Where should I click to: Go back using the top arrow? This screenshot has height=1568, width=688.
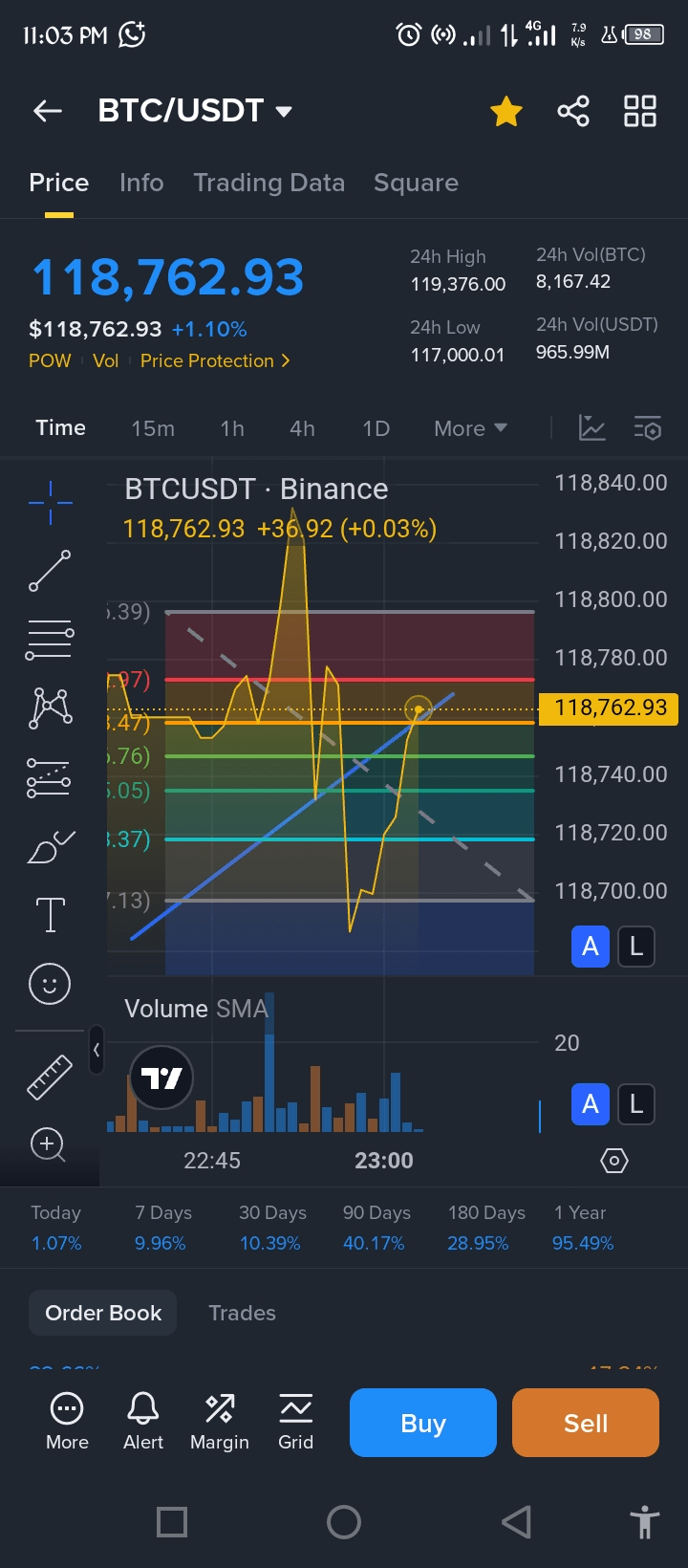point(48,111)
